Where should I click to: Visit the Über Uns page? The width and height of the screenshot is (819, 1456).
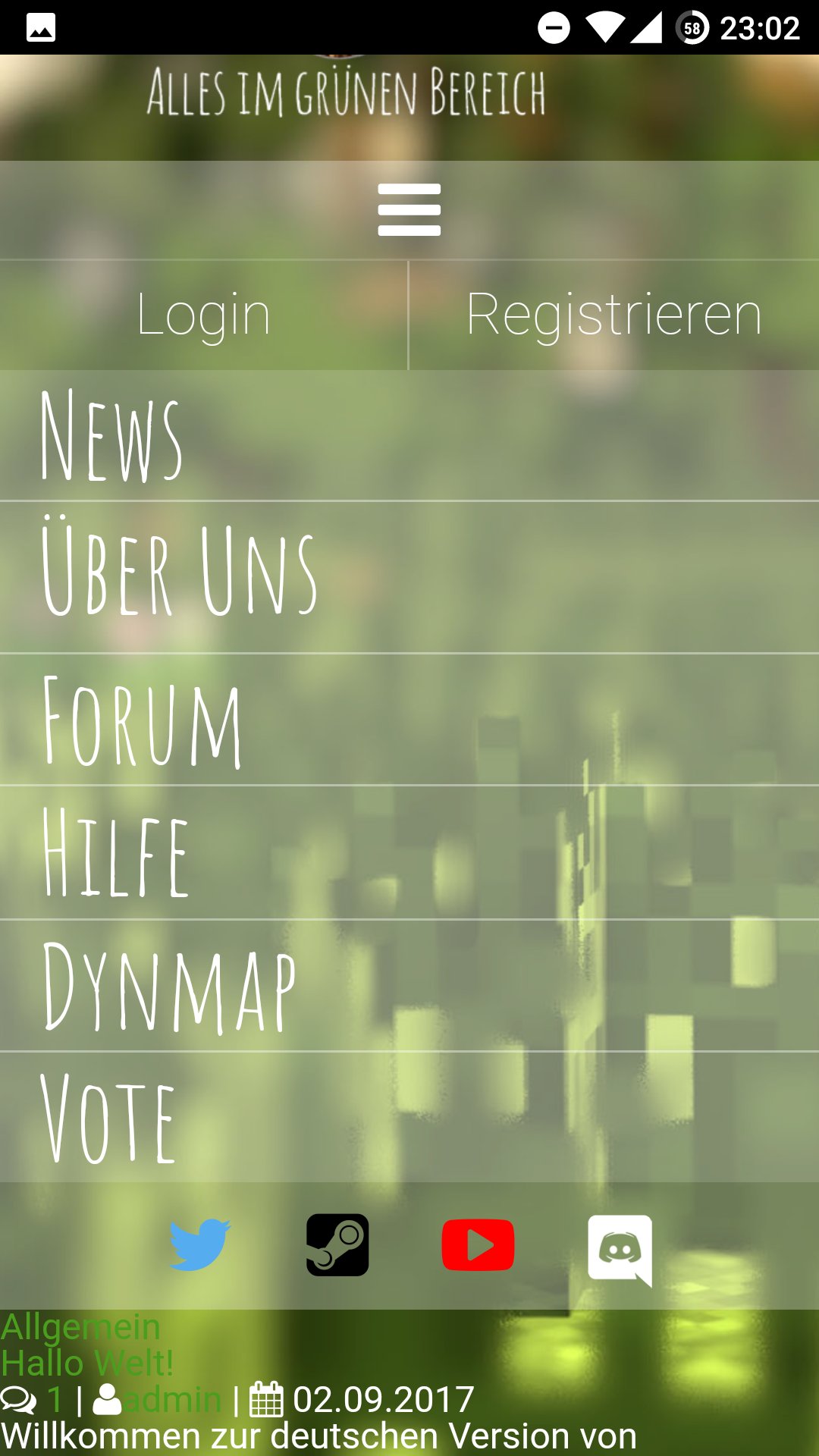(179, 569)
